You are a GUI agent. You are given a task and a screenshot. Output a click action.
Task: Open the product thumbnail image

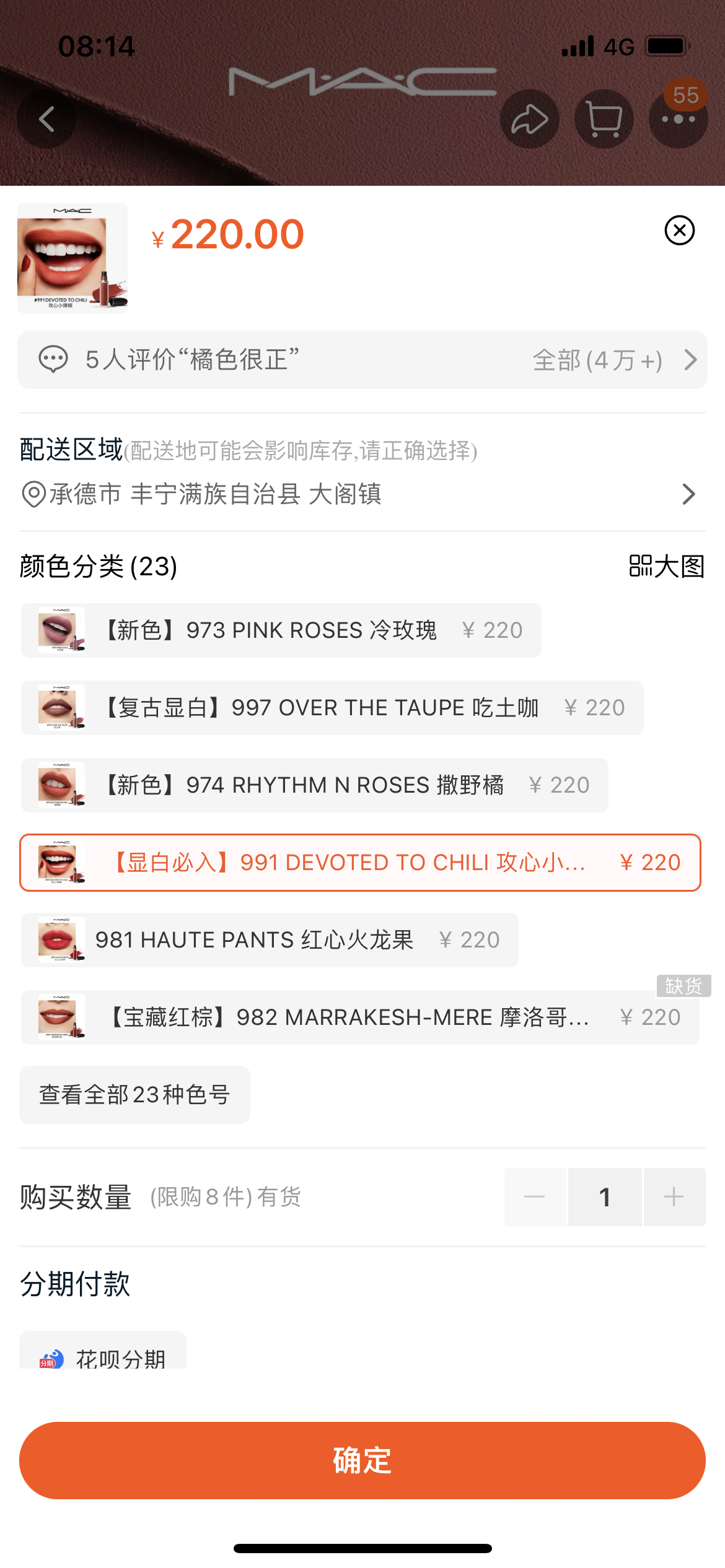[x=72, y=258]
